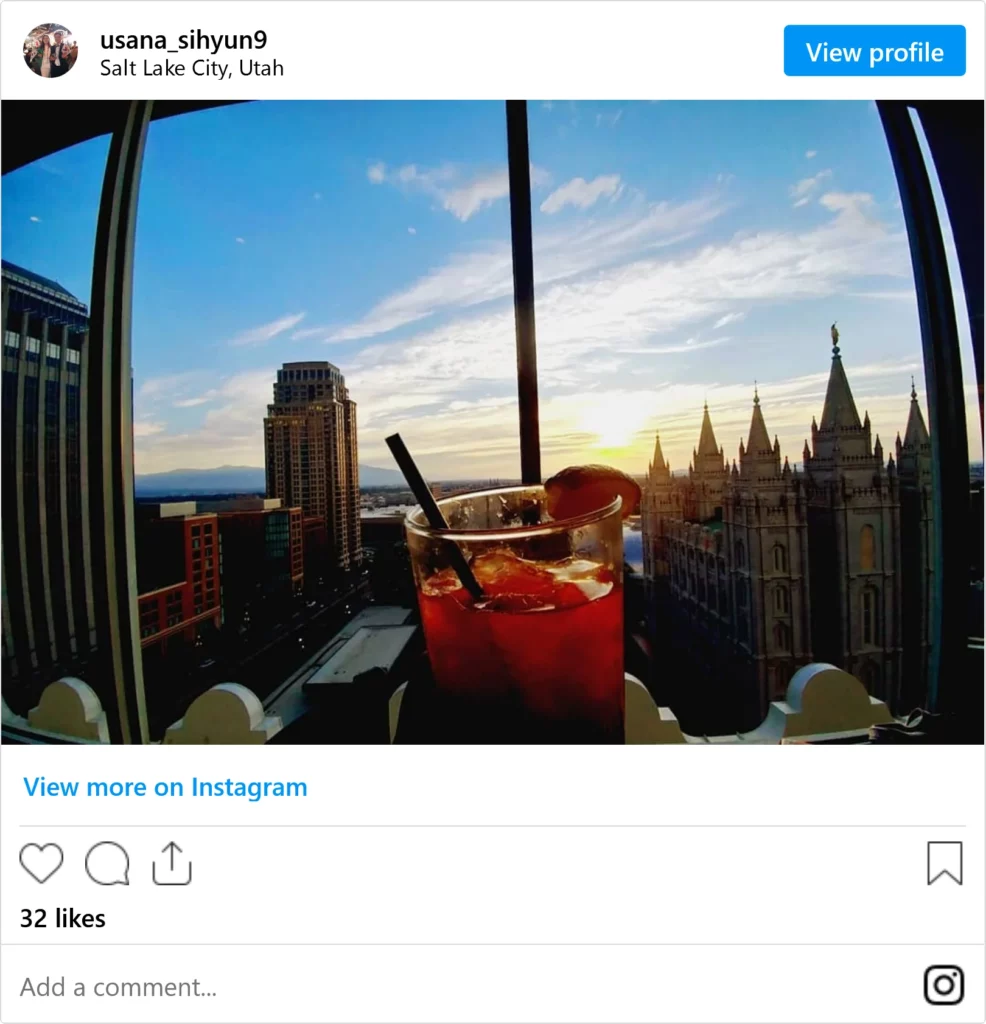Share this post
This screenshot has height=1024, width=986.
(x=171, y=863)
